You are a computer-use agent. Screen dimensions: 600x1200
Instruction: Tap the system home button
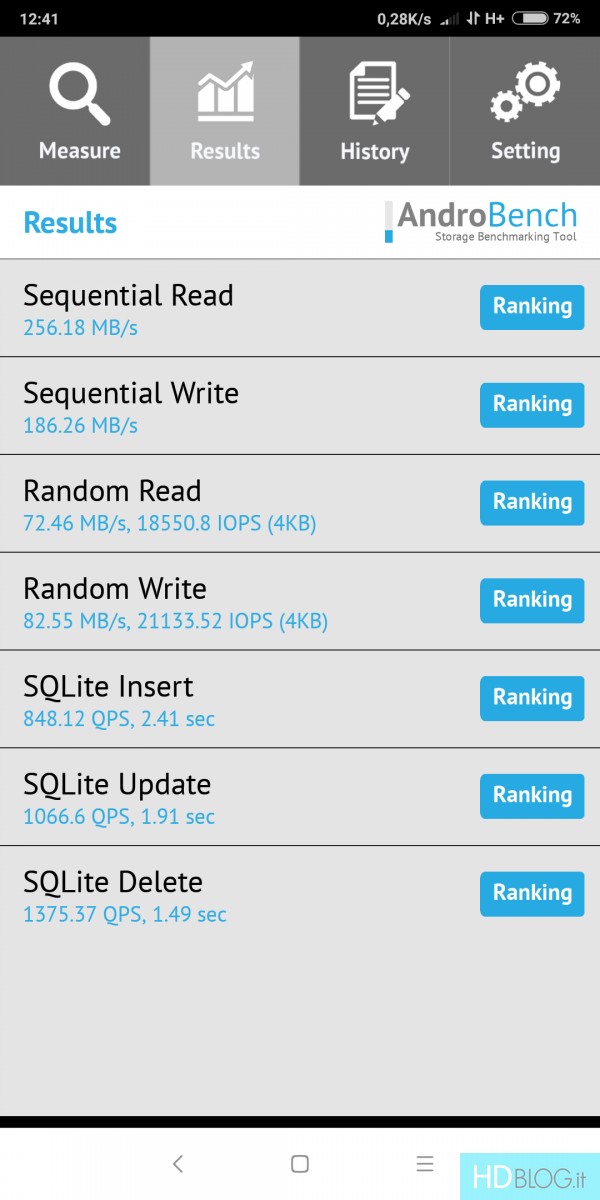pos(300,1164)
